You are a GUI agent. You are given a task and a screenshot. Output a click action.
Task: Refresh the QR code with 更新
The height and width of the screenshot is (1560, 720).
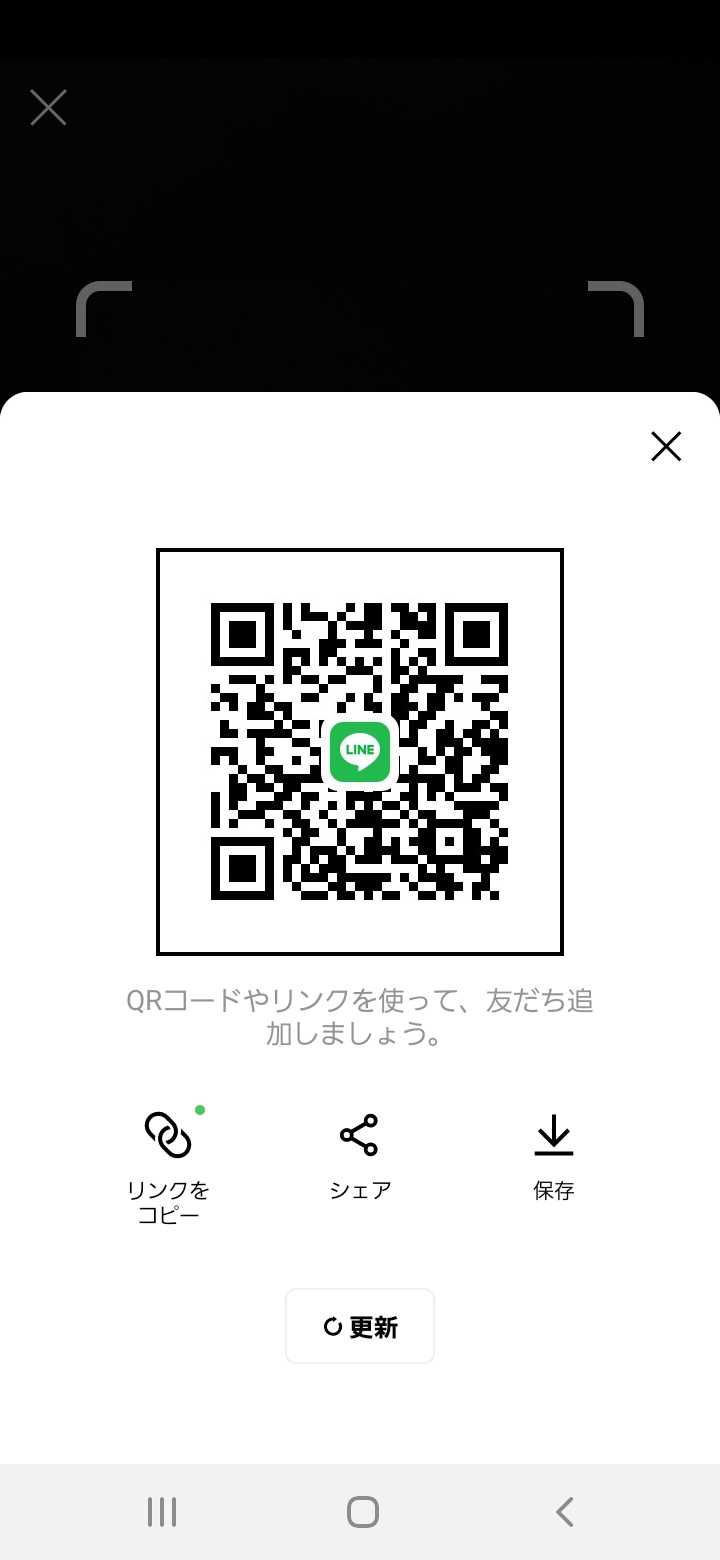(x=360, y=1326)
